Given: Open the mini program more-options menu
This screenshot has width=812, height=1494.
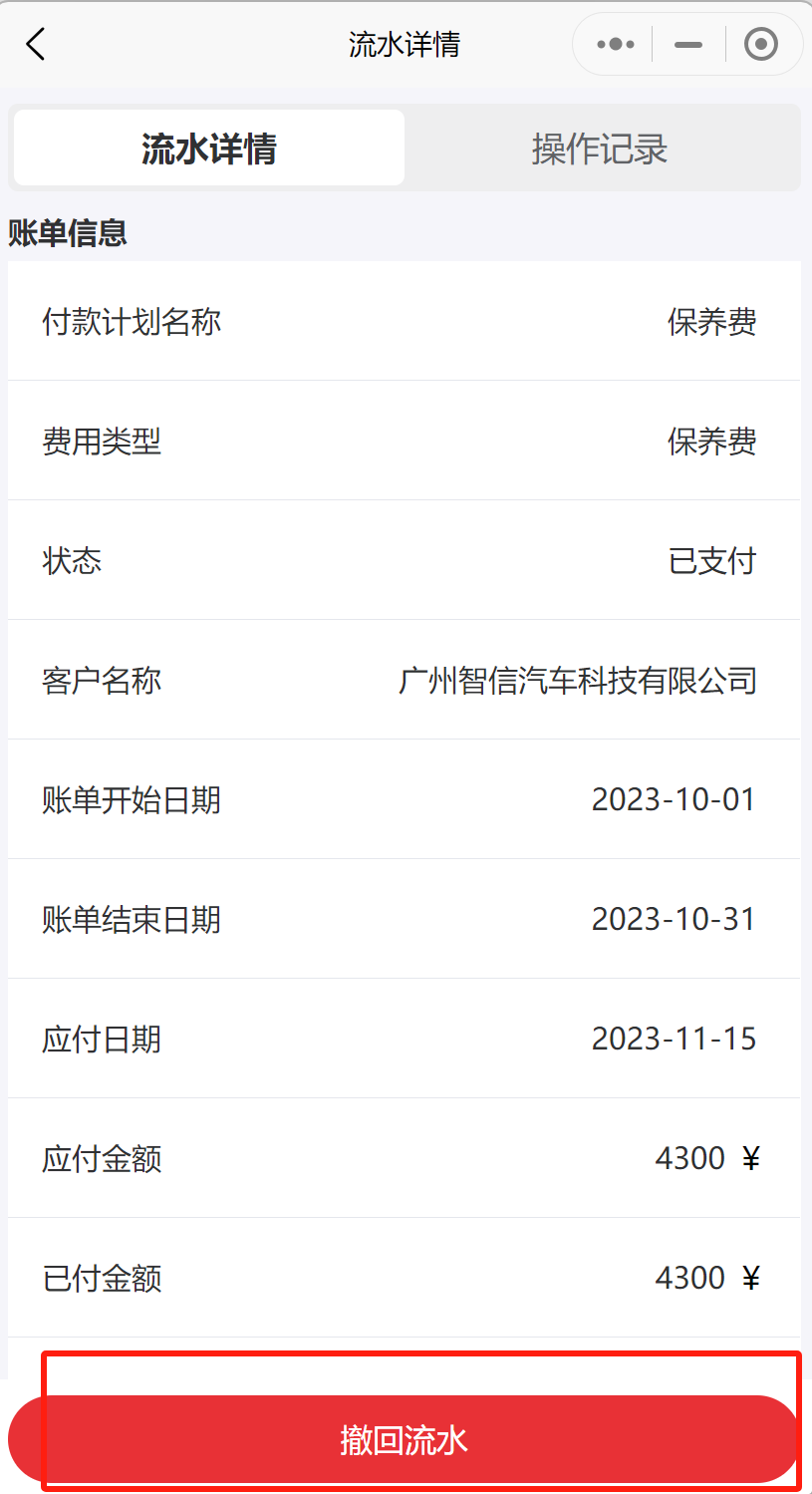Looking at the screenshot, I should [615, 45].
